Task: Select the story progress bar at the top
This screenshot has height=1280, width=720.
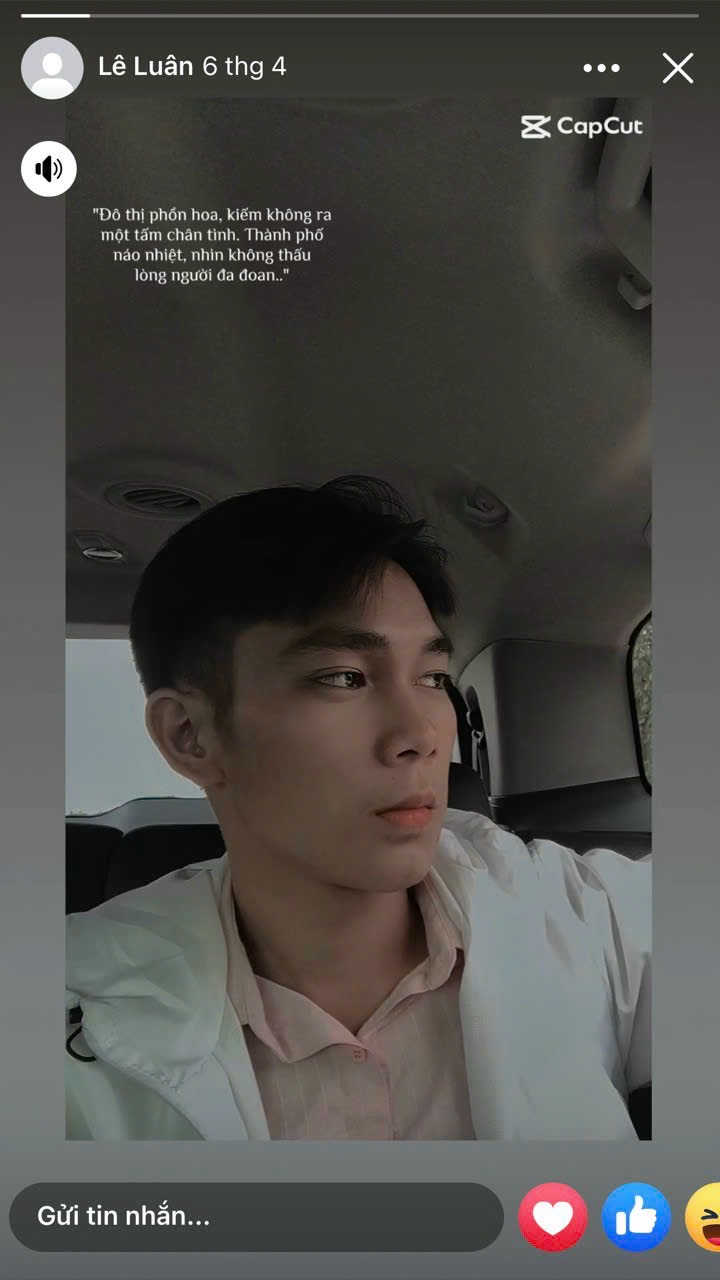Action: (x=360, y=13)
